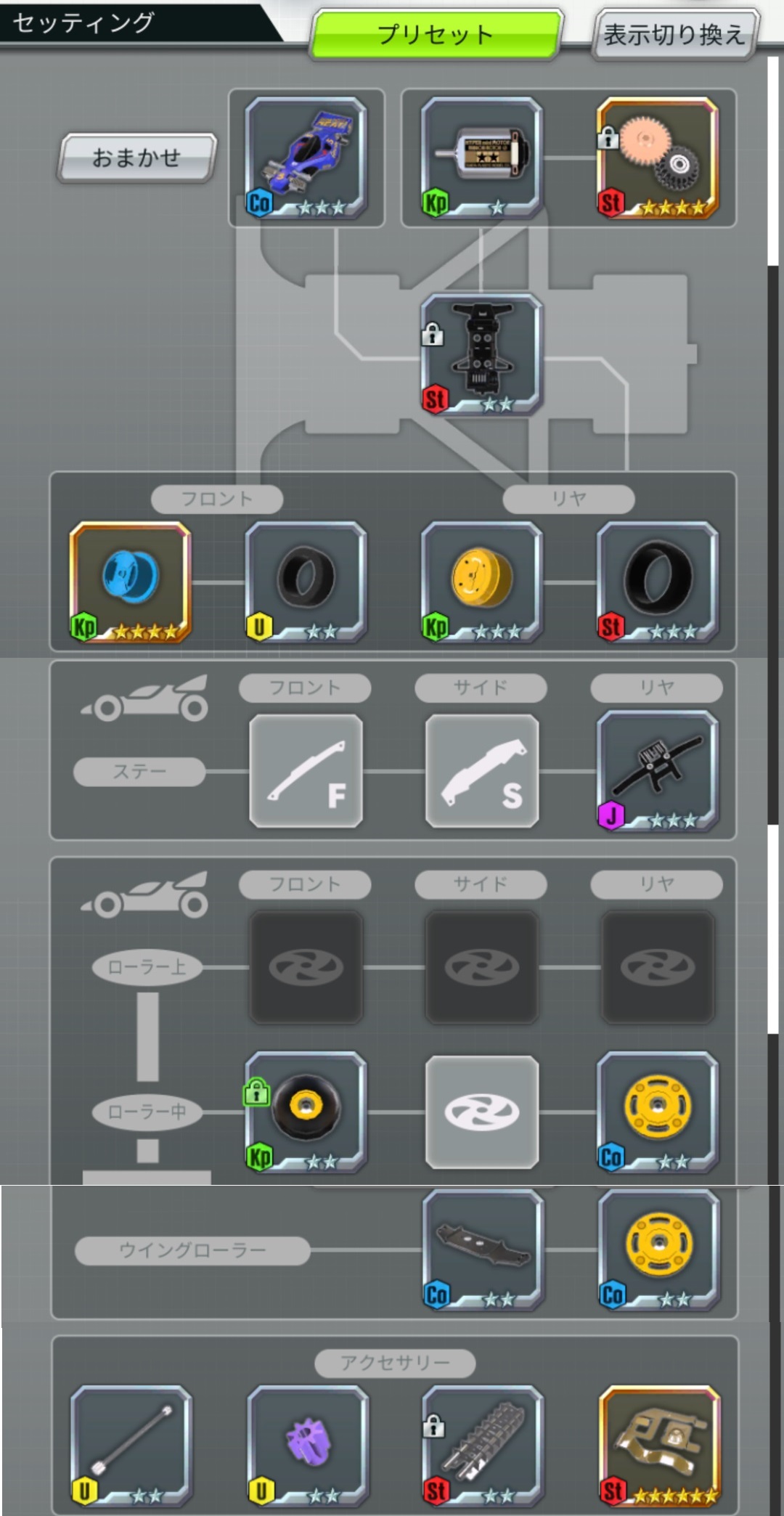The image size is (784, 1516).
Task: Open the rear stay part slot
Action: tap(657, 771)
